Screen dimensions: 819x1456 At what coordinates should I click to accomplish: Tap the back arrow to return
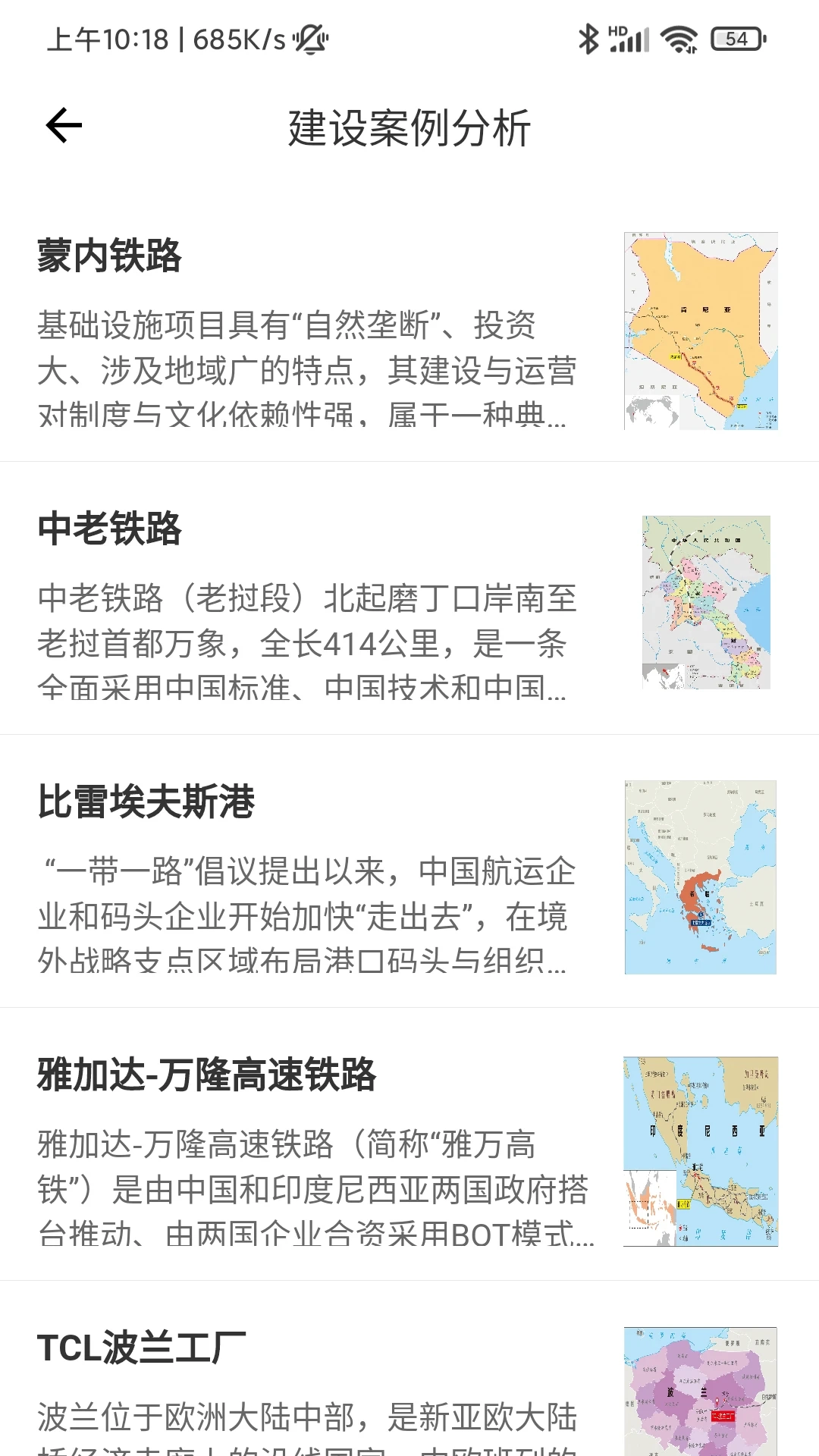[62, 125]
